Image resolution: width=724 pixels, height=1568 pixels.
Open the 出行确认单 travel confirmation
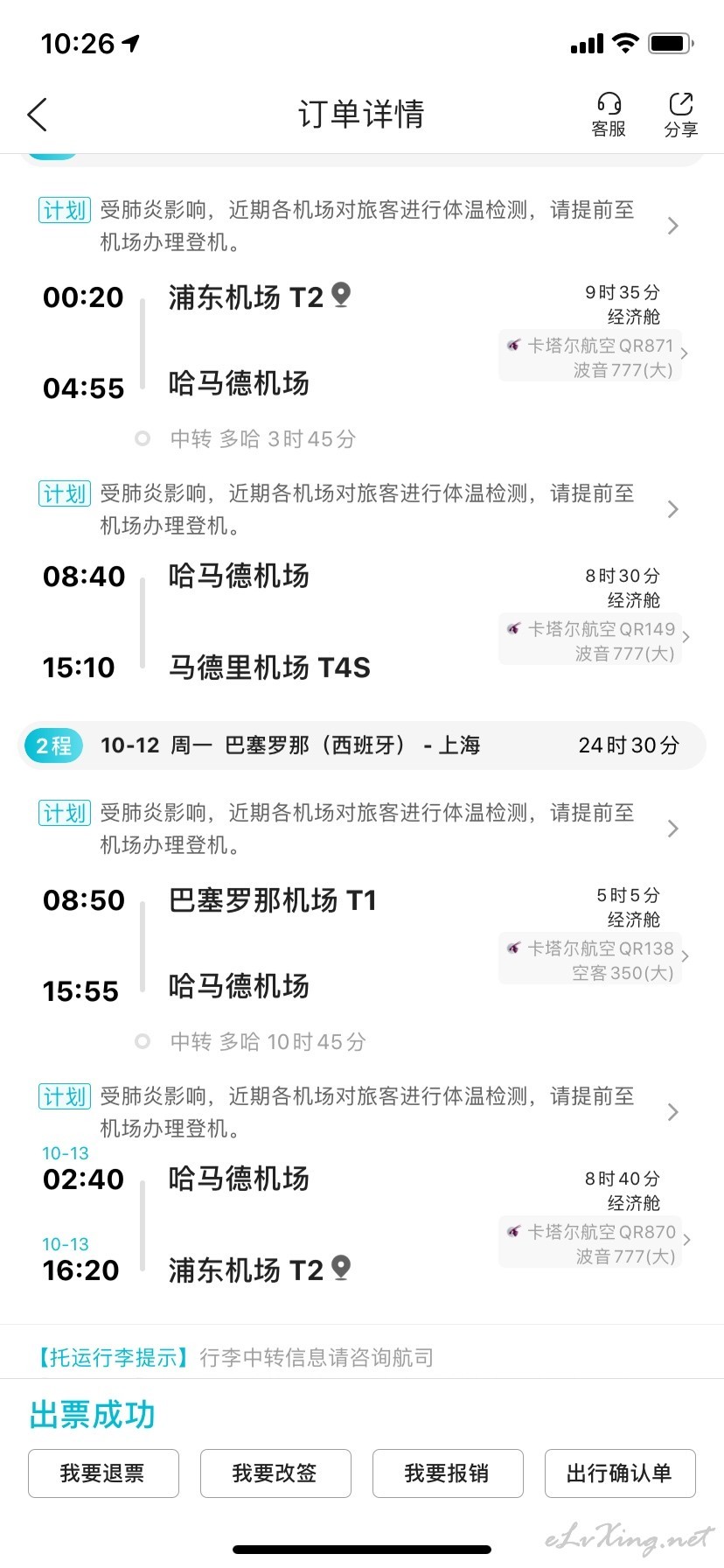click(620, 1473)
